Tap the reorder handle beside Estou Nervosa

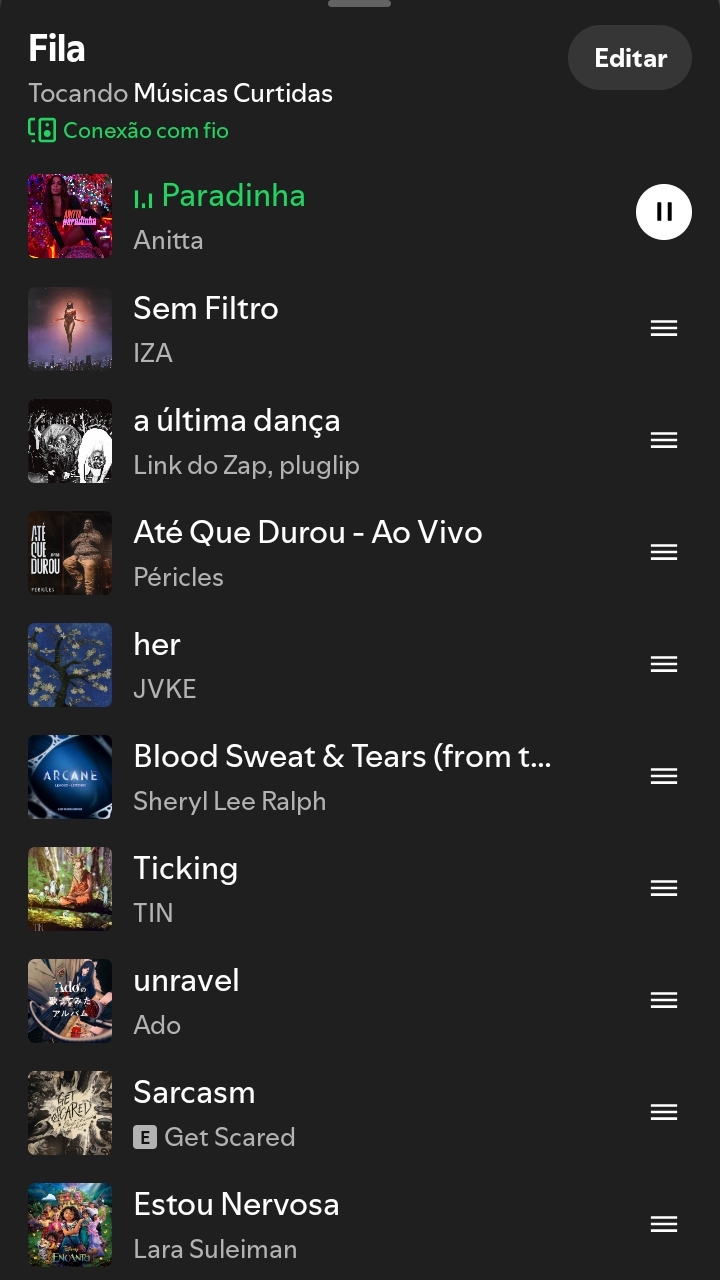coord(664,1224)
